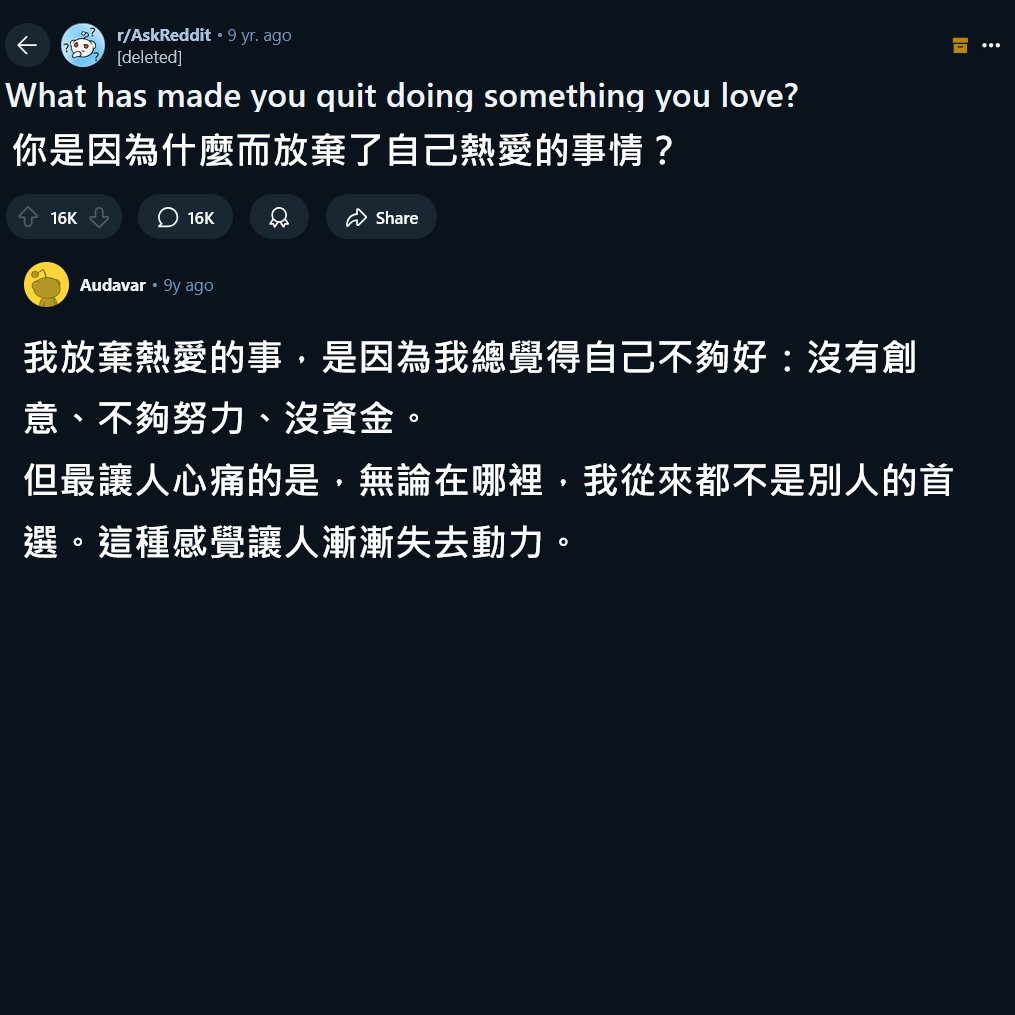Viewport: 1015px width, 1015px height.
Task: Go back using the arrow button
Action: click(x=27, y=45)
